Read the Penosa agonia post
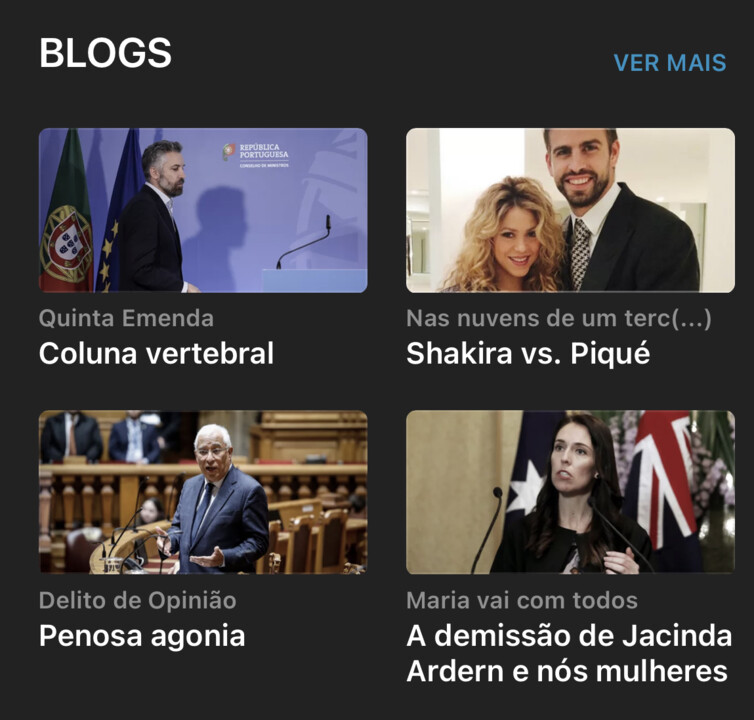 (x=142, y=635)
